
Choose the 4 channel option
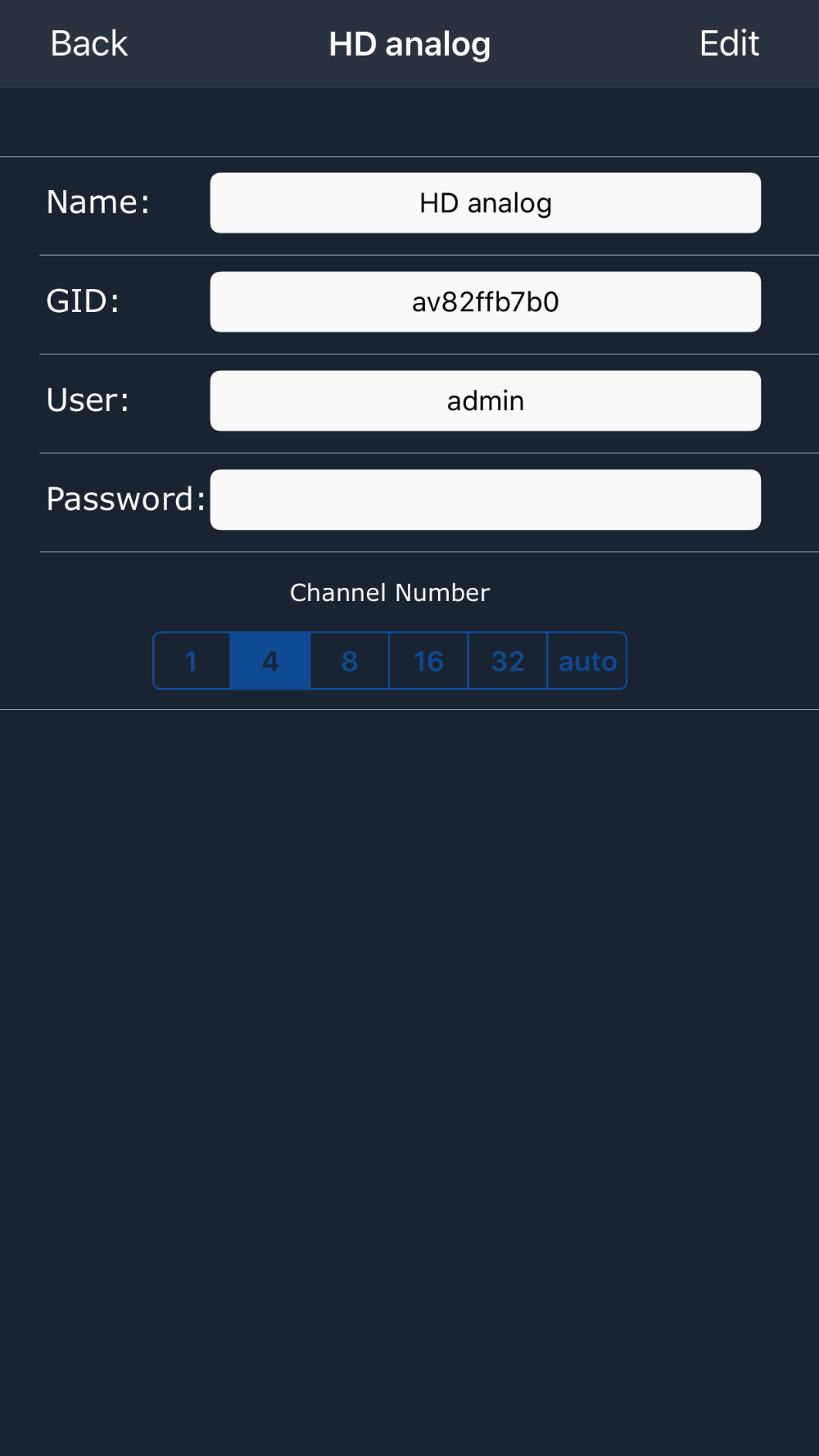pyautogui.click(x=270, y=661)
